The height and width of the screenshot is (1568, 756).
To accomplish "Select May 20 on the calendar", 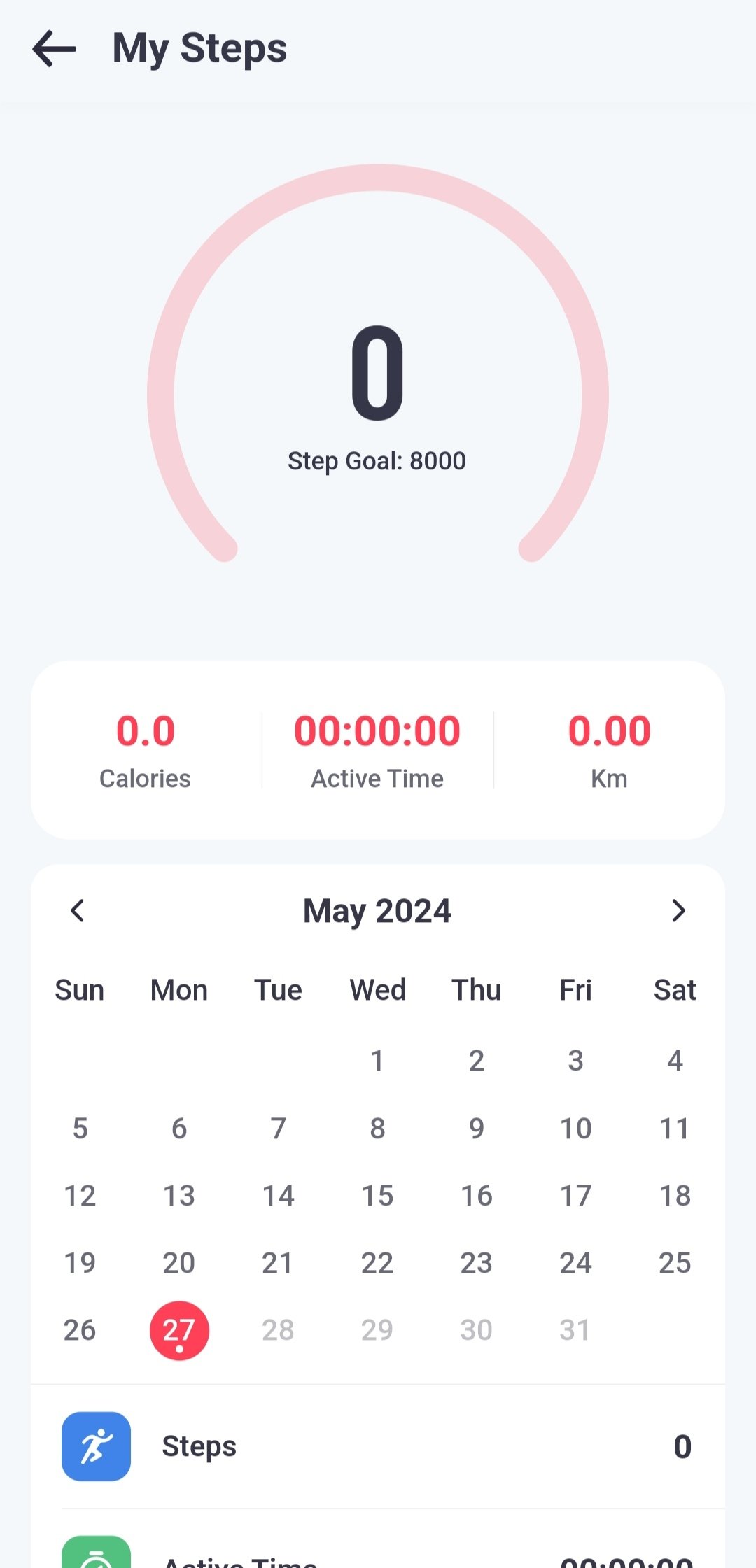I will coord(179,1263).
